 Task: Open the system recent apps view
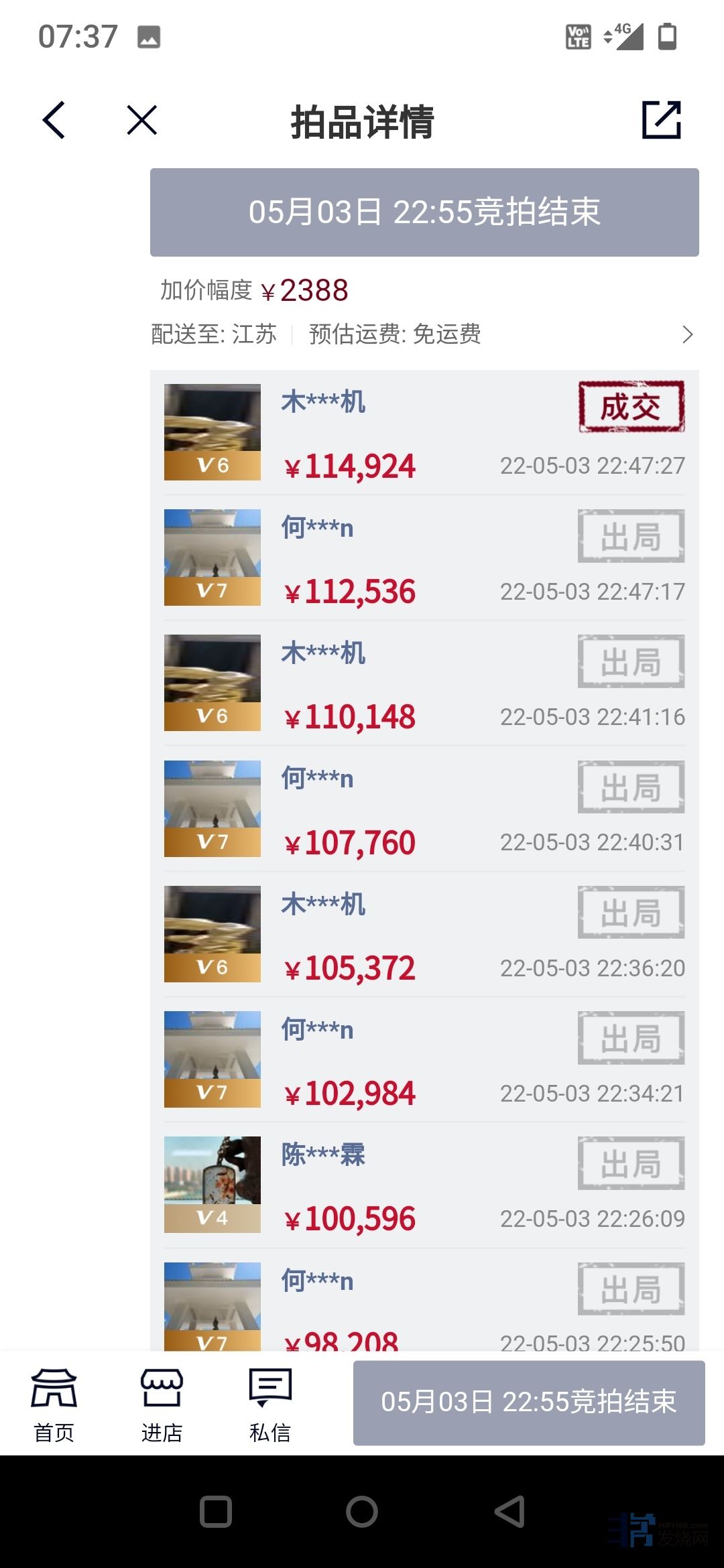tap(216, 1512)
